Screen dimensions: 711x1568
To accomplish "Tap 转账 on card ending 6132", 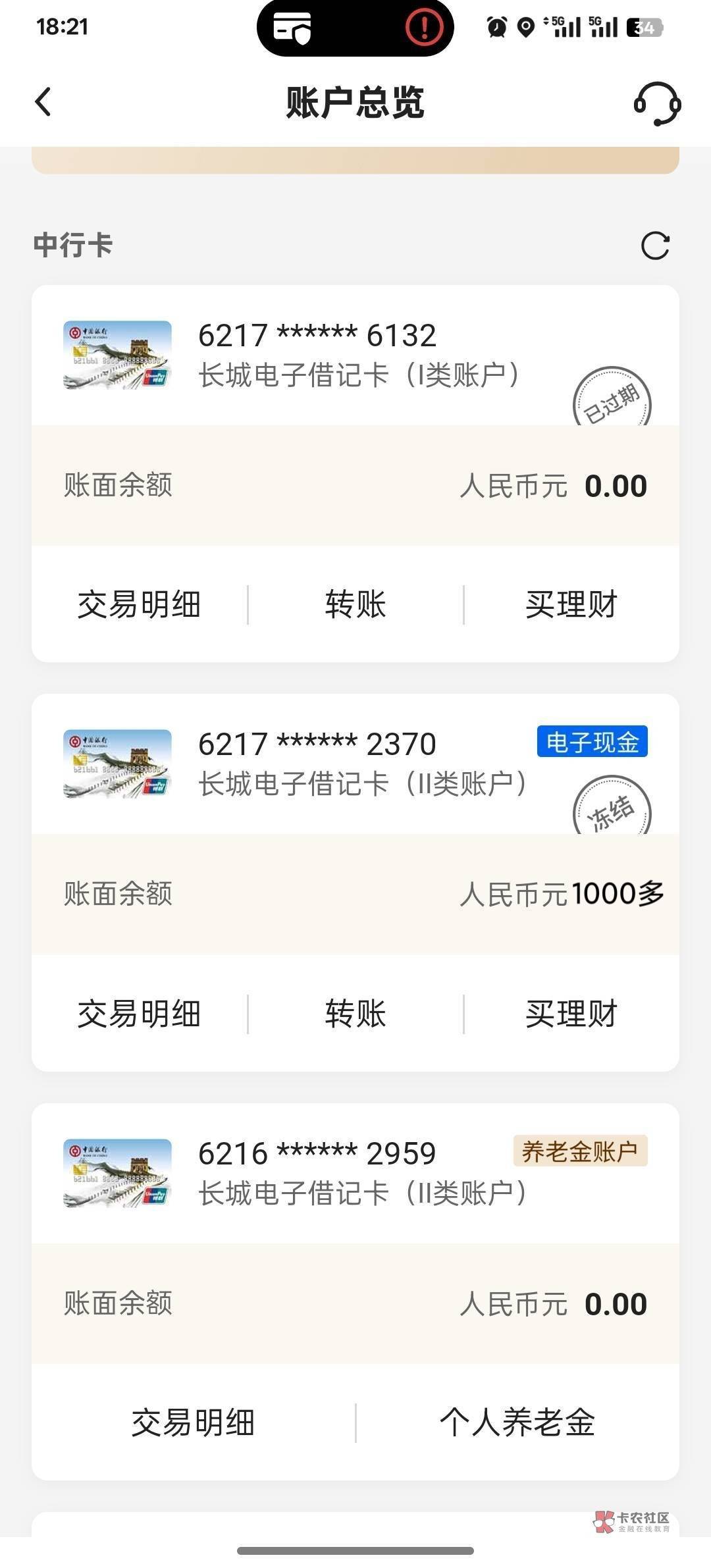I will coord(355,604).
